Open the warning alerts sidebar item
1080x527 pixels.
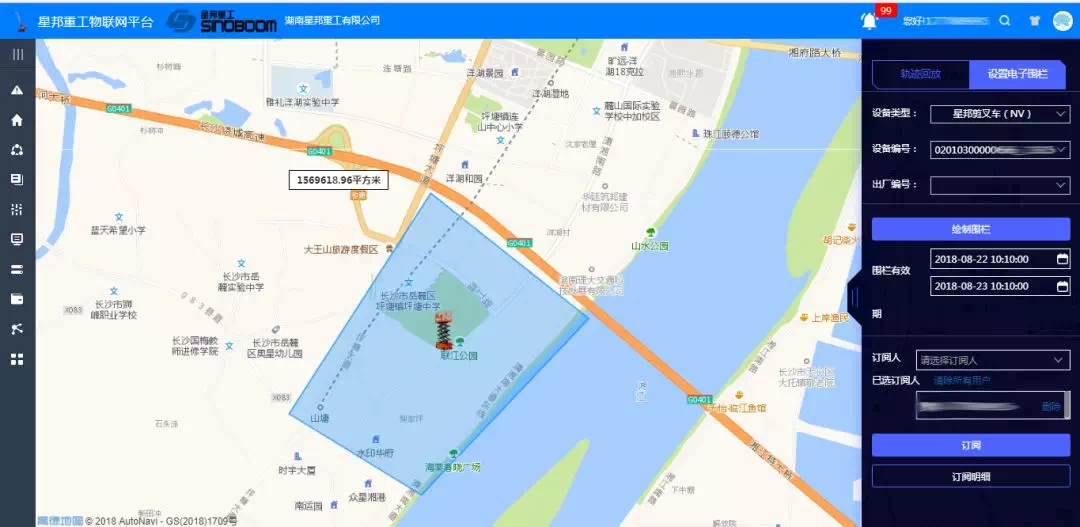(17, 90)
